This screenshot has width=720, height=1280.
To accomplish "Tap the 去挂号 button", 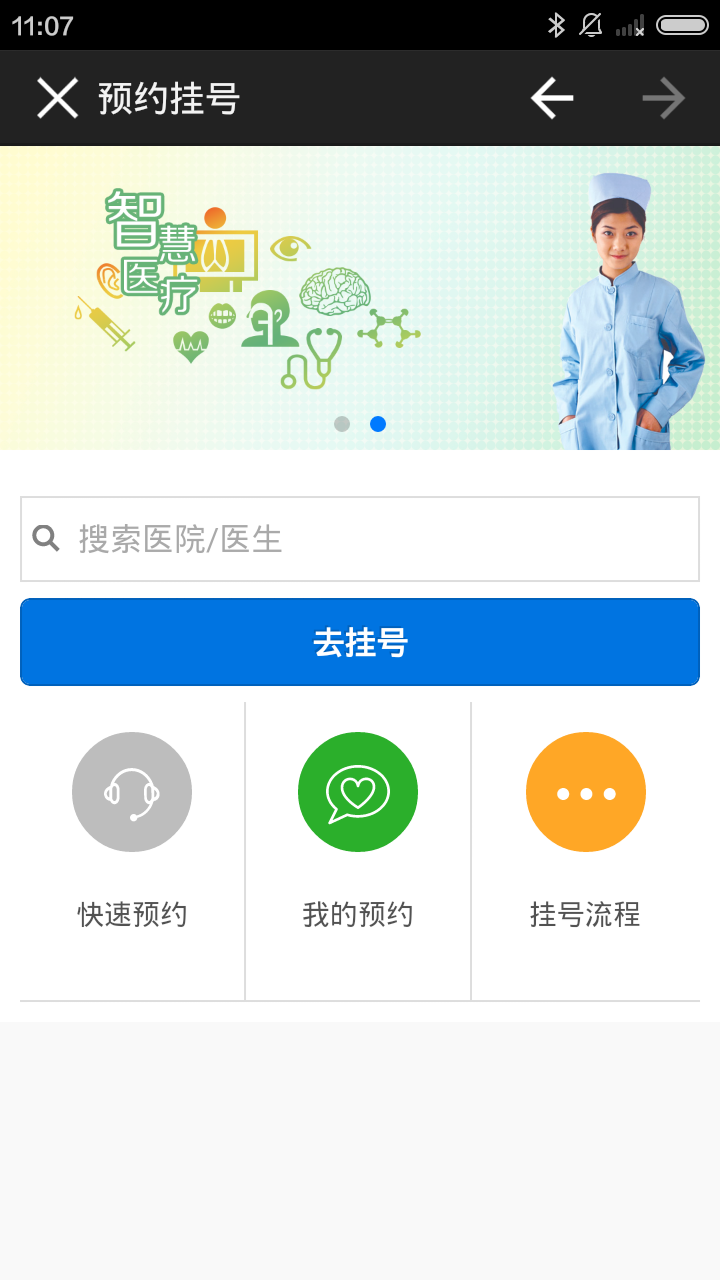I will (360, 642).
